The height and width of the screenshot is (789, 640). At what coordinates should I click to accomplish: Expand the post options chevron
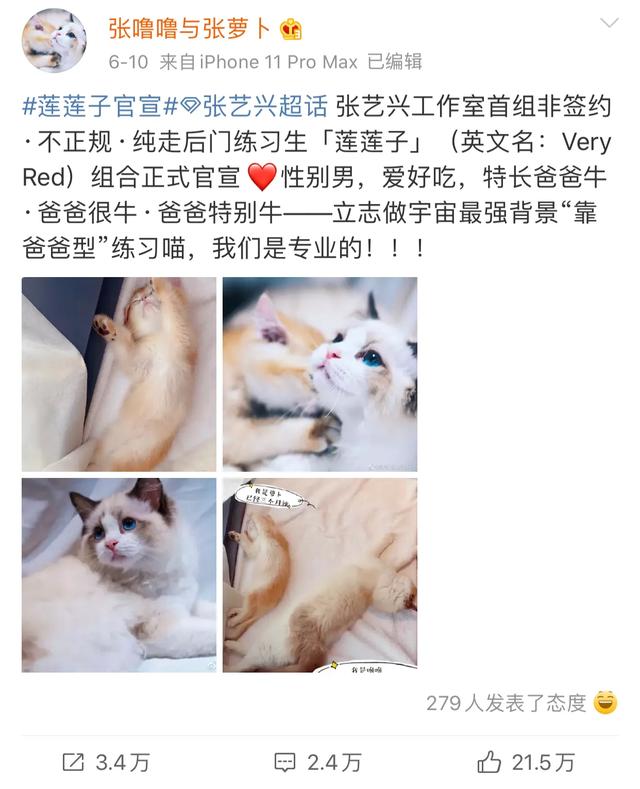coord(606,23)
